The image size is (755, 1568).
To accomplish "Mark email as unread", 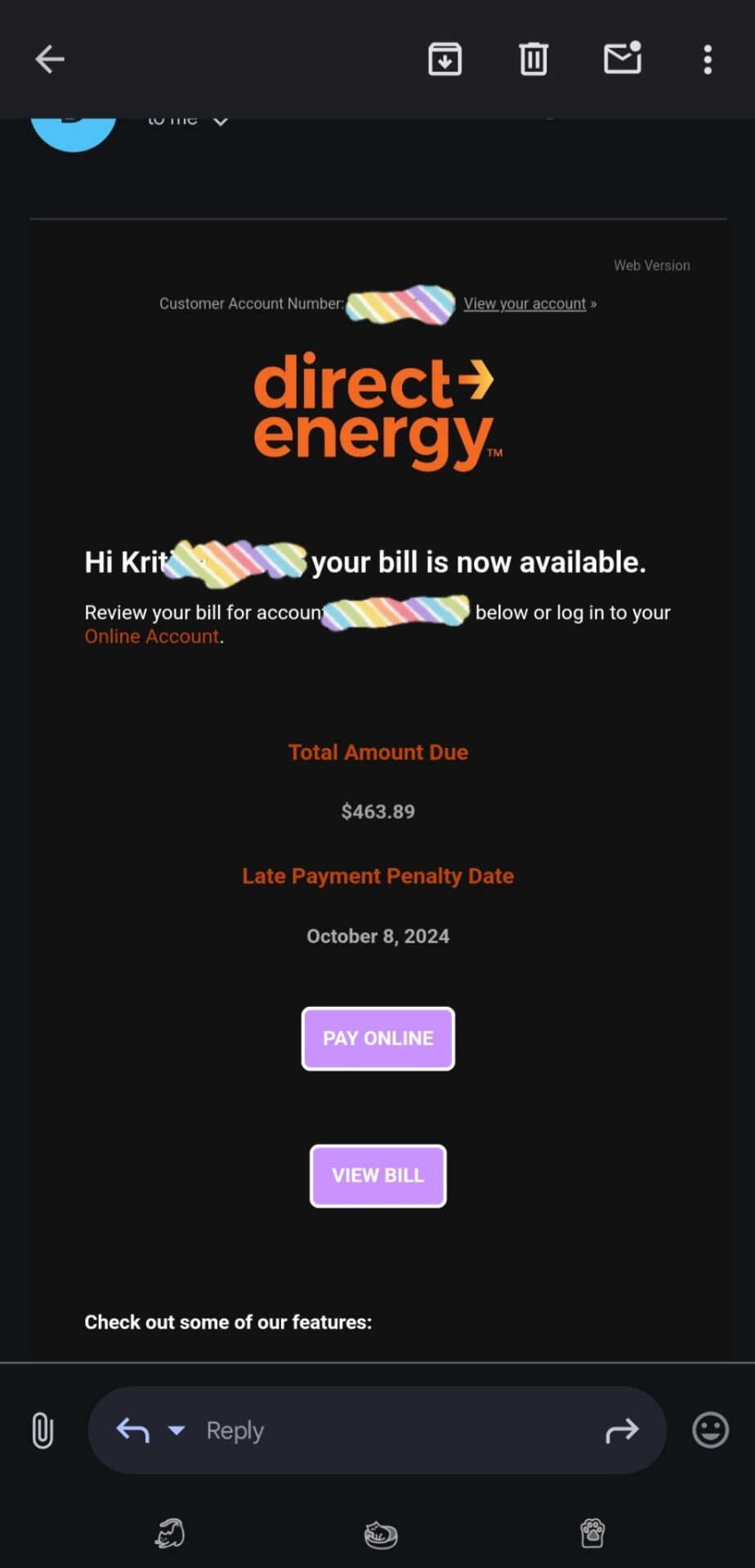I will tap(622, 59).
